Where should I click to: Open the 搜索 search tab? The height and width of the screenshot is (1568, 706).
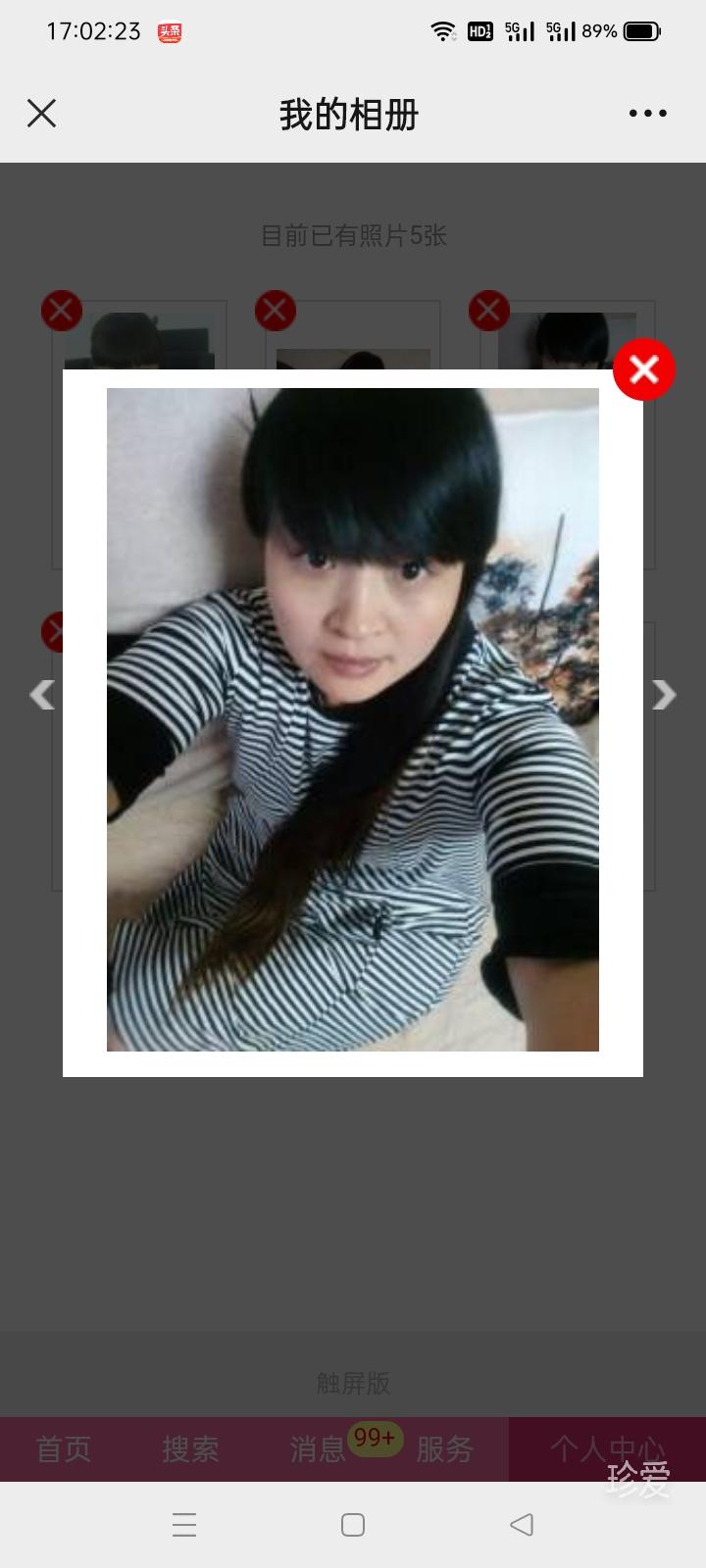188,1448
